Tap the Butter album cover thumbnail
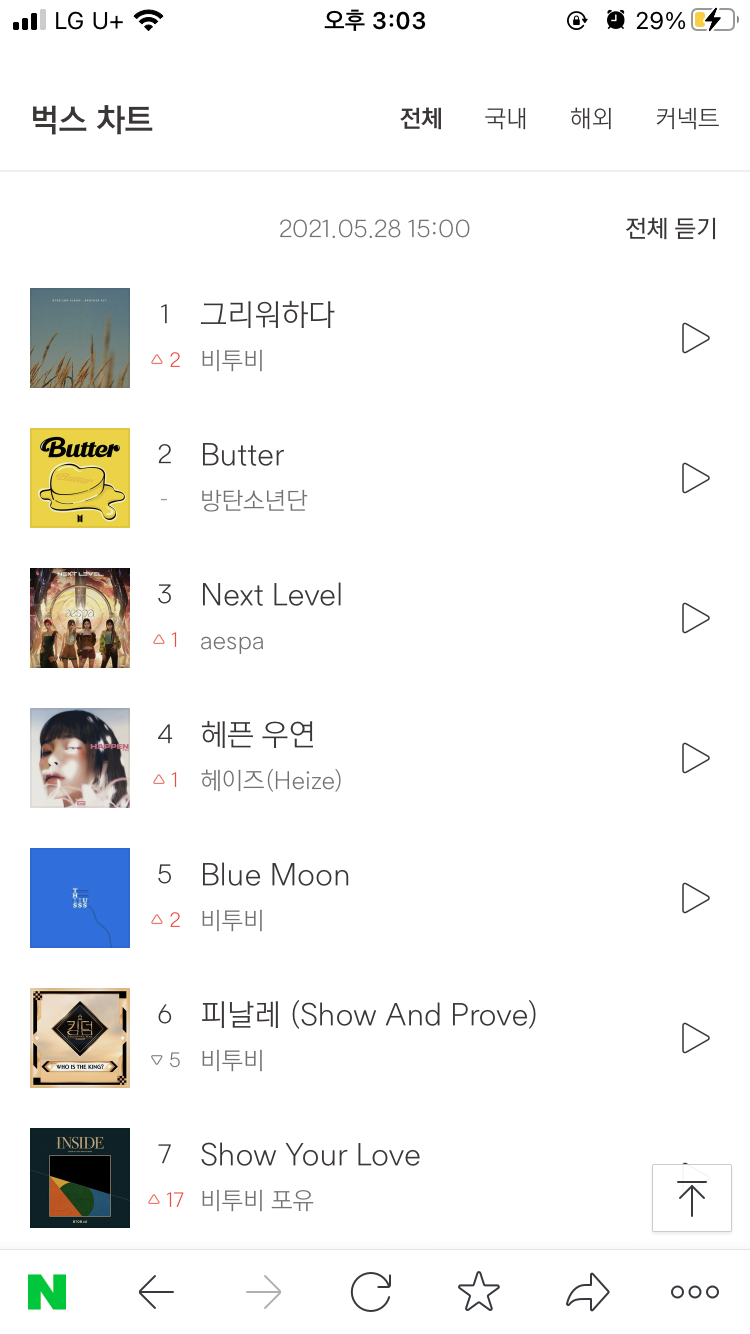750x1334 pixels. 79,477
